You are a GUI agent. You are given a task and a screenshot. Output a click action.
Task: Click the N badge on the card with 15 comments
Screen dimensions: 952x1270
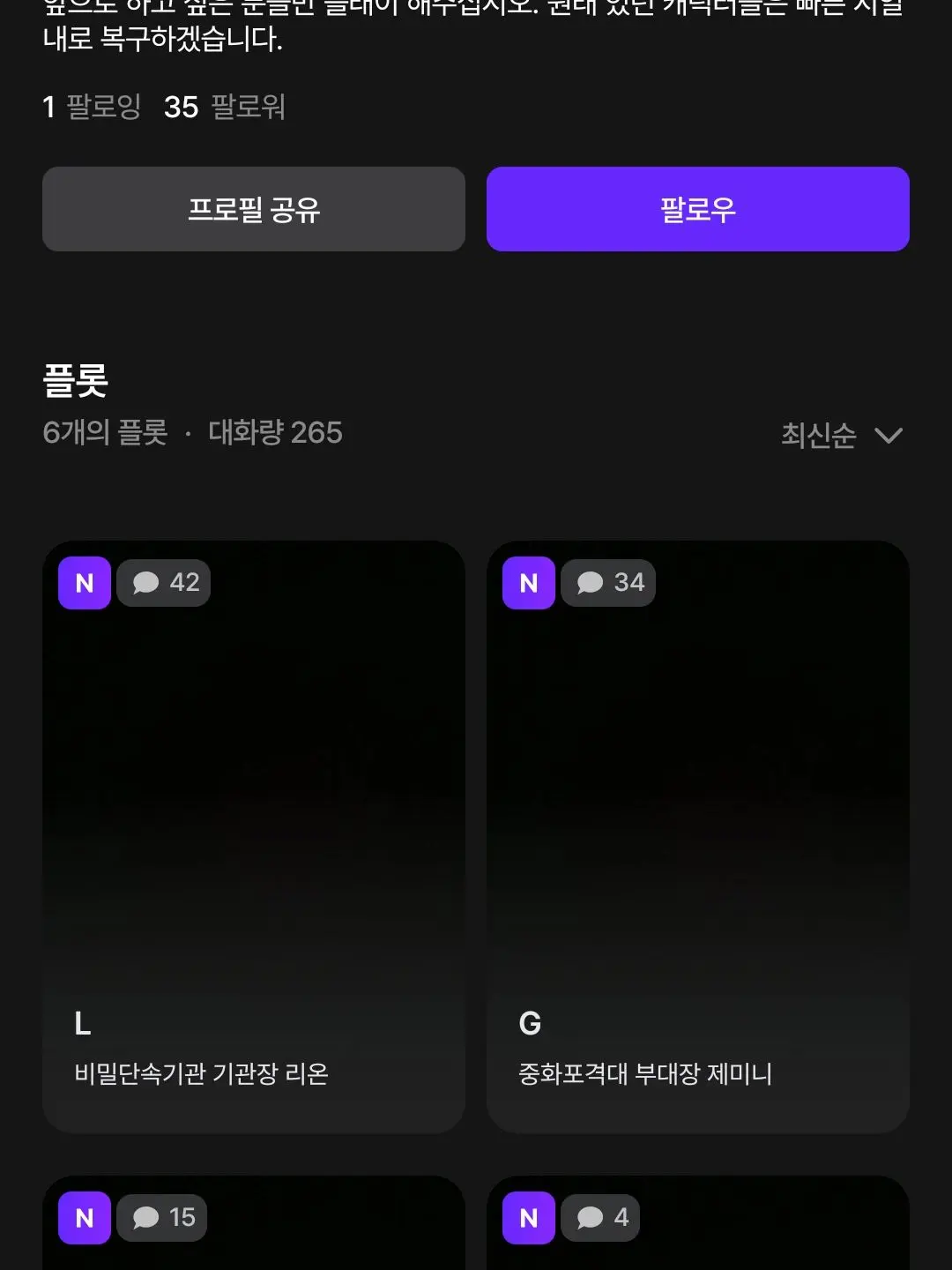pos(84,1218)
